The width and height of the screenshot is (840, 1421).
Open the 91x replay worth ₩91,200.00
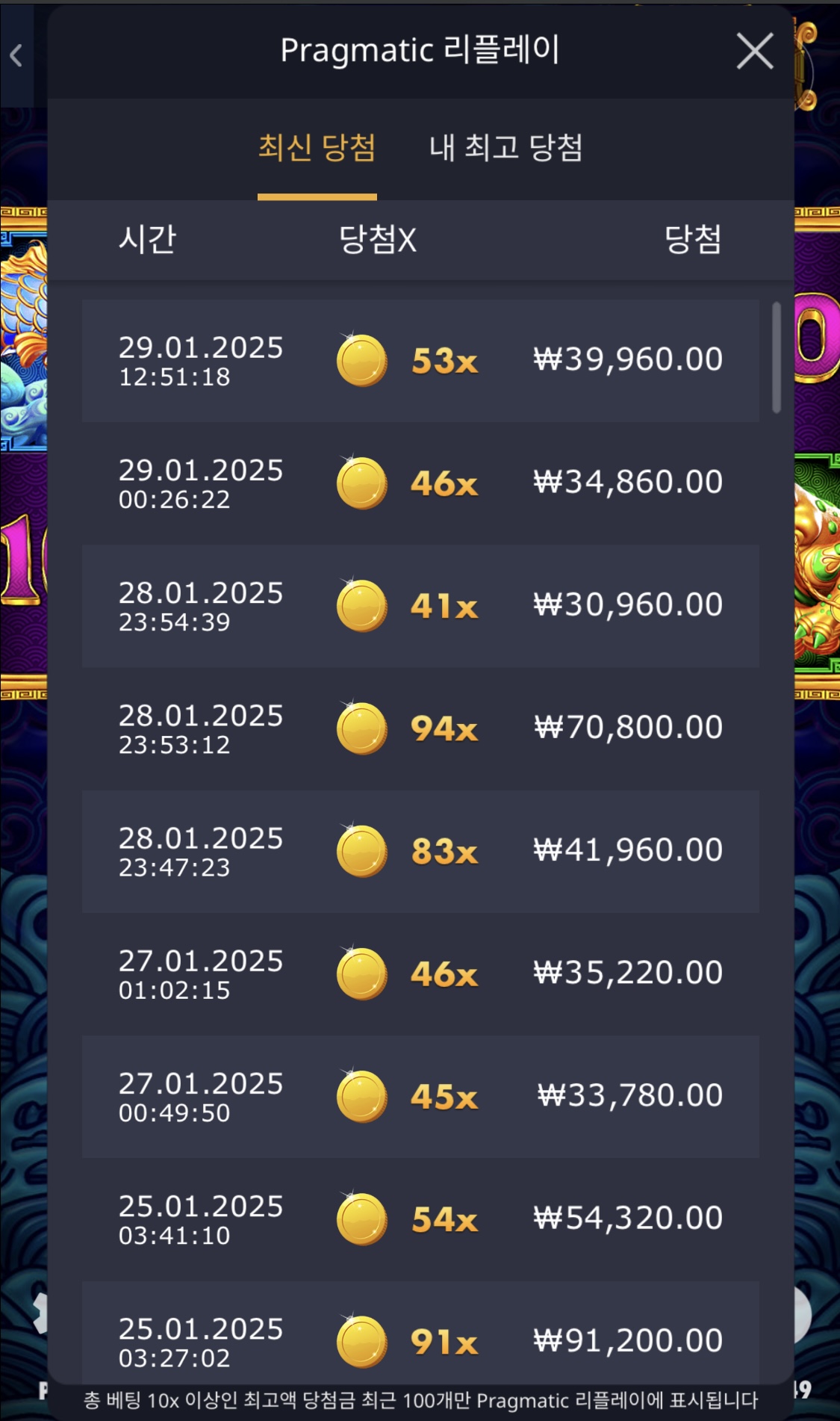(420, 1332)
